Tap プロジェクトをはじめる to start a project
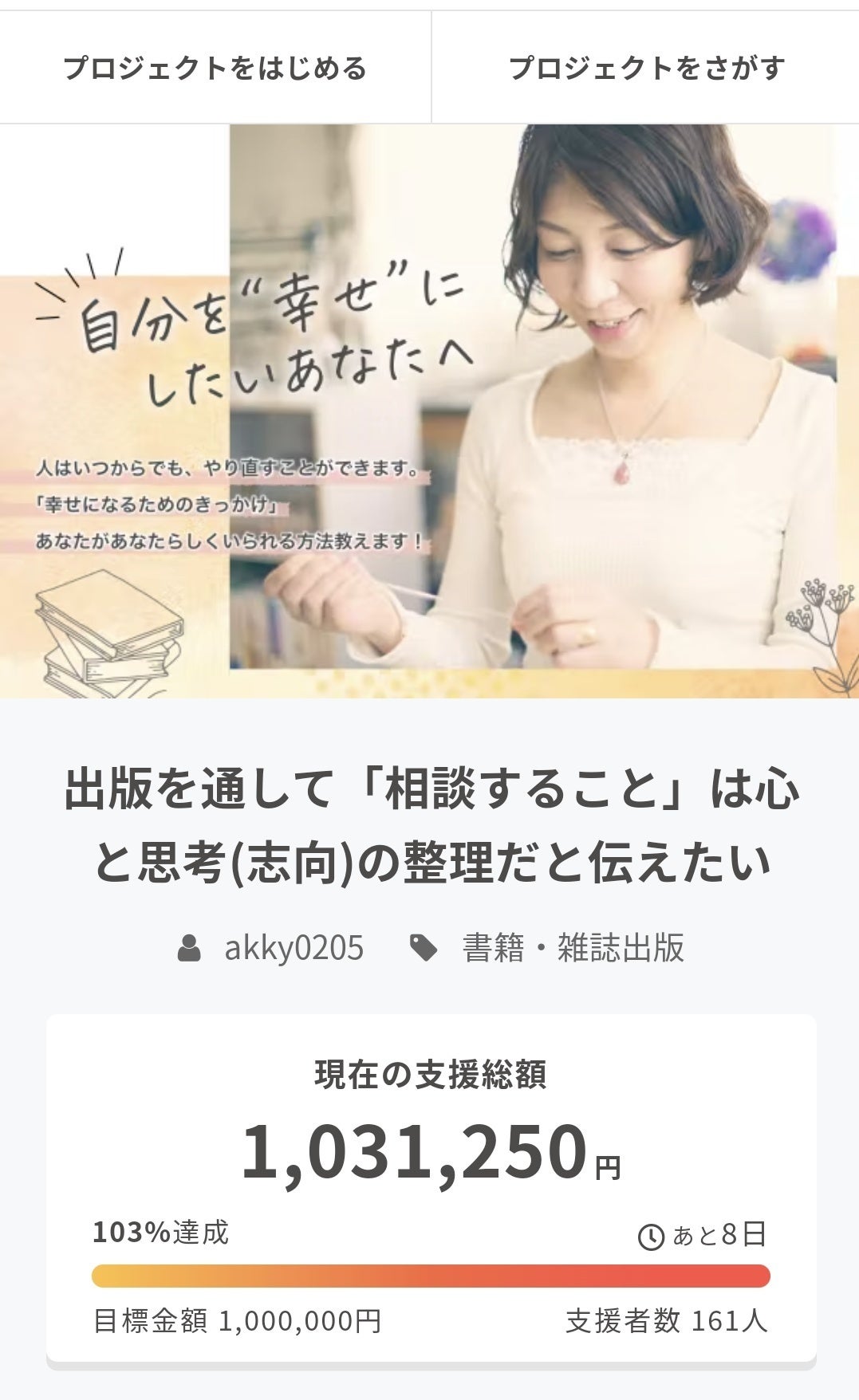This screenshot has width=859, height=1400. click(x=215, y=68)
